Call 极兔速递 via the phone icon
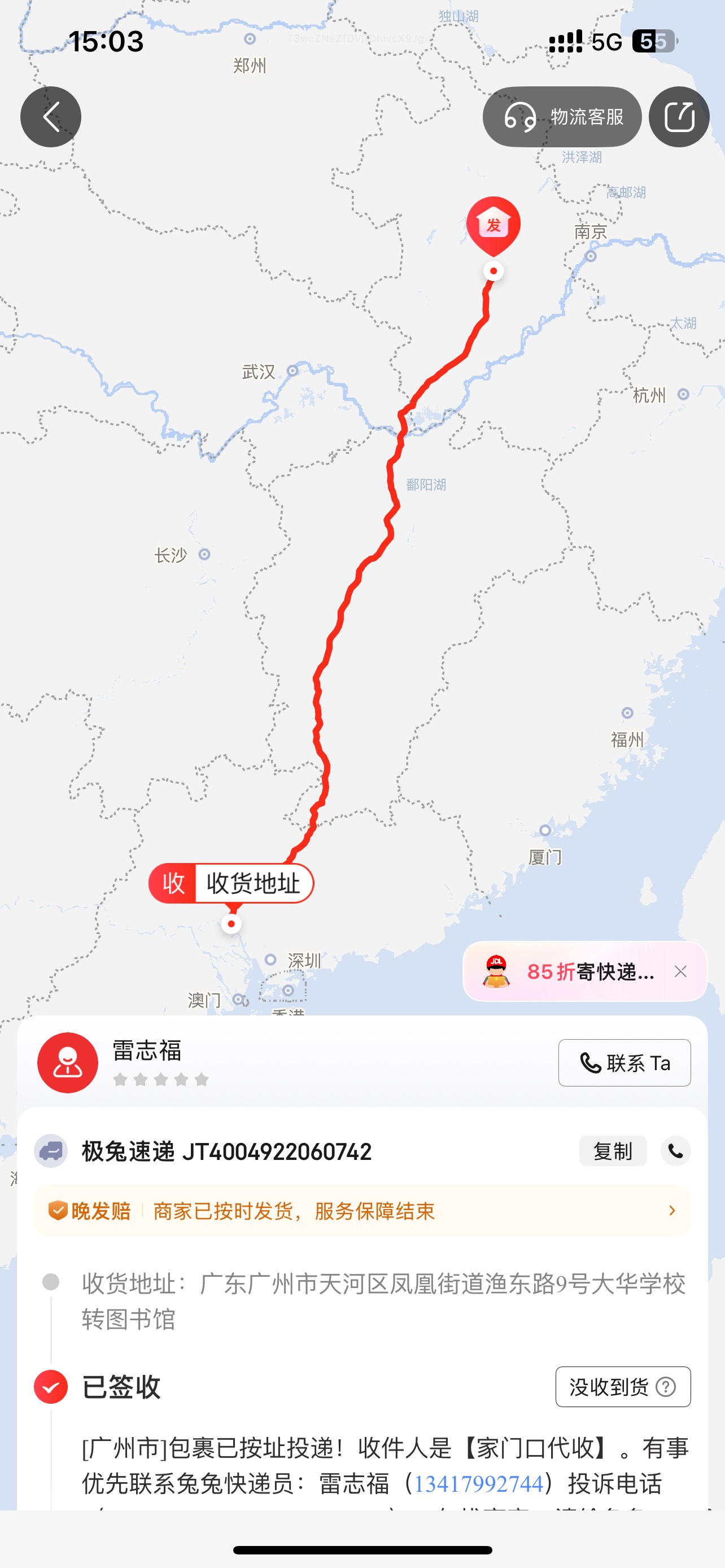725x1568 pixels. pyautogui.click(x=676, y=1151)
